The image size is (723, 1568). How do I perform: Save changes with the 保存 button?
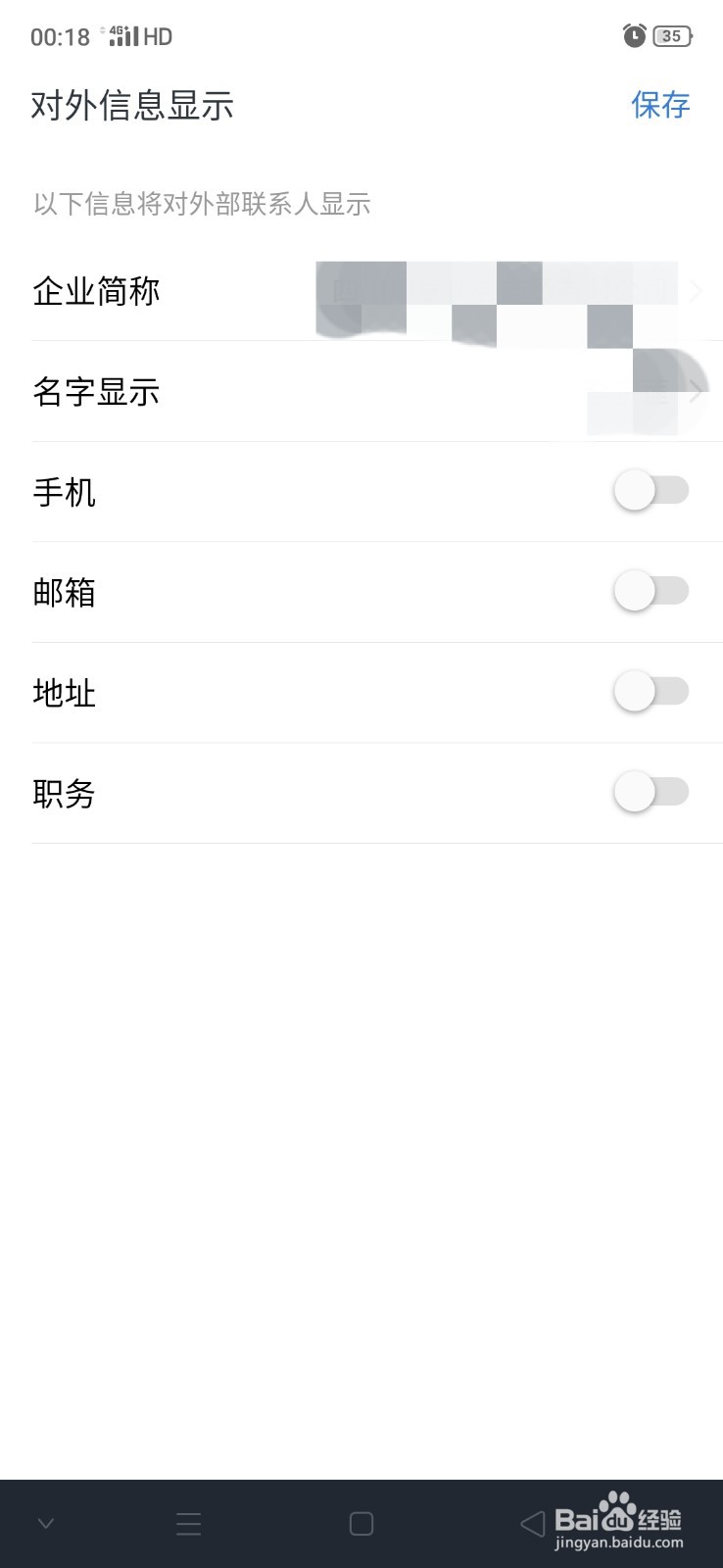pos(660,104)
